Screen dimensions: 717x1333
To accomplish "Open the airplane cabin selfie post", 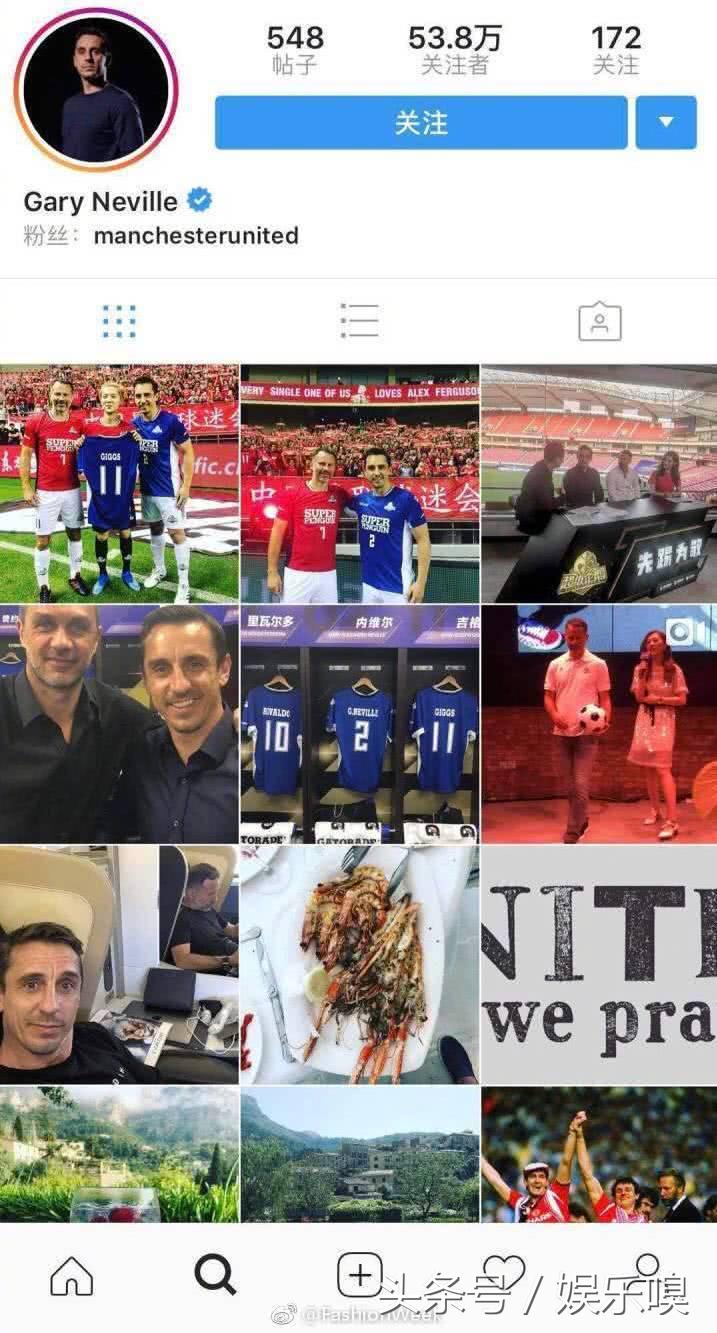I will tap(119, 965).
